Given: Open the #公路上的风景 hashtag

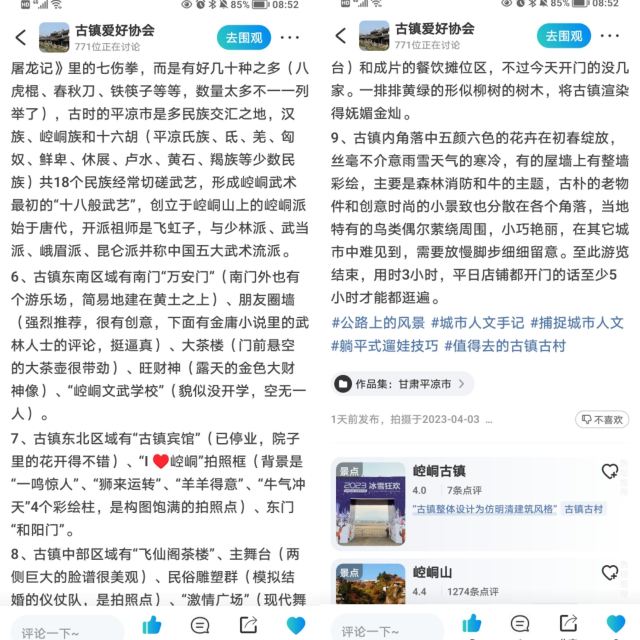Looking at the screenshot, I should [376, 322].
